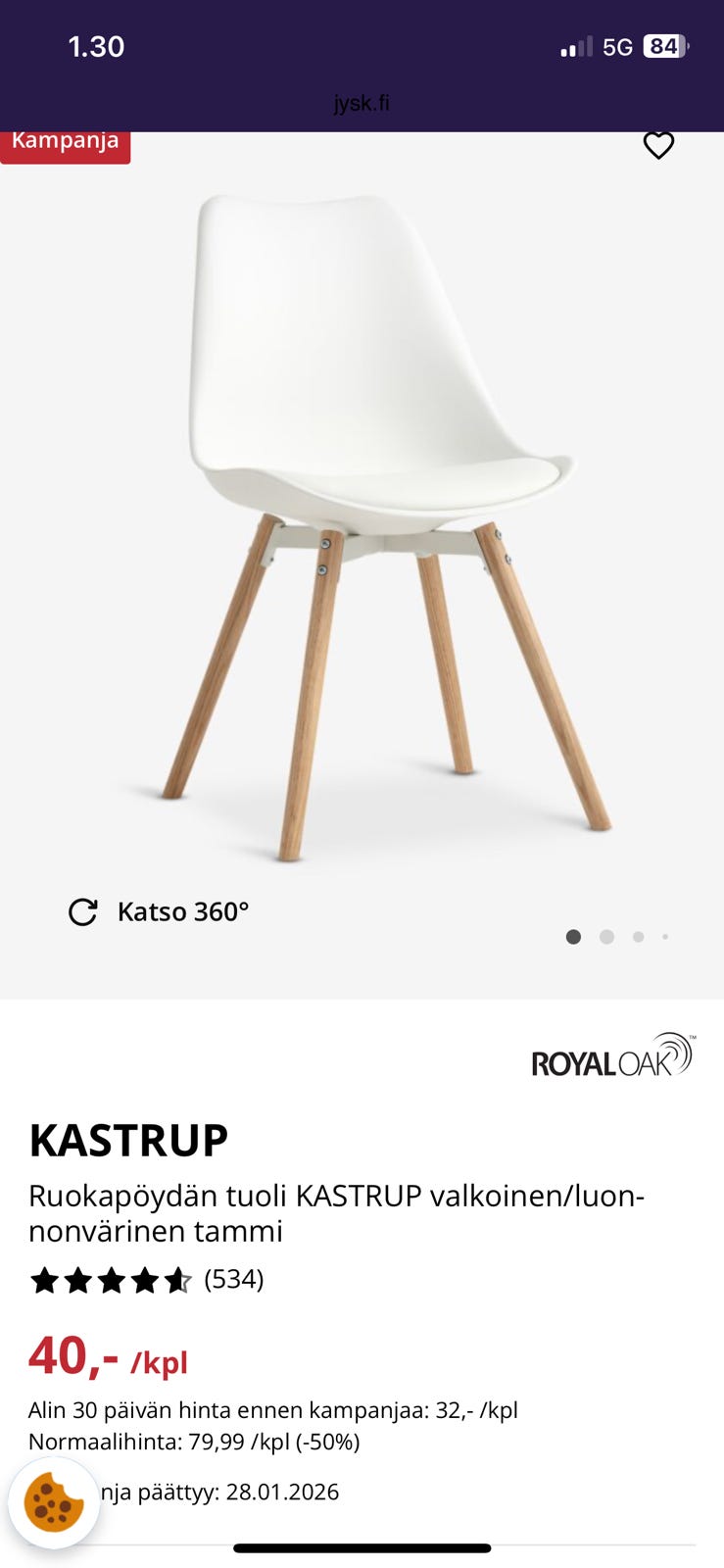Screen dimensions: 724x1568
Task: Open the Katso 360° view
Action: tap(160, 912)
